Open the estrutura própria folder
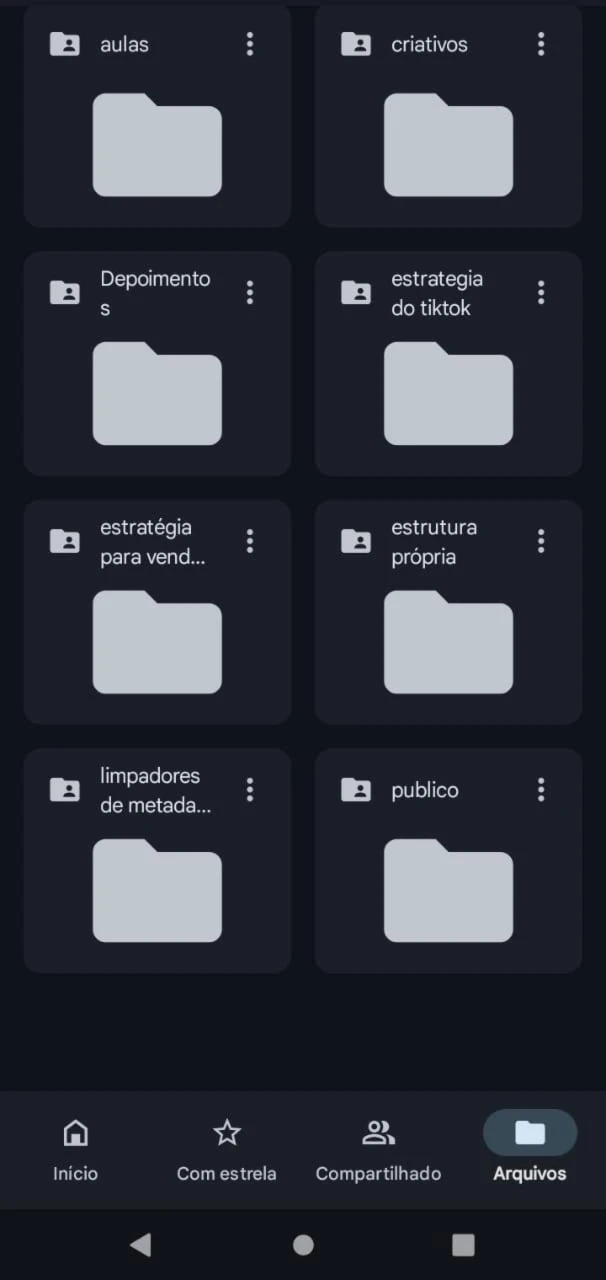 click(448, 612)
